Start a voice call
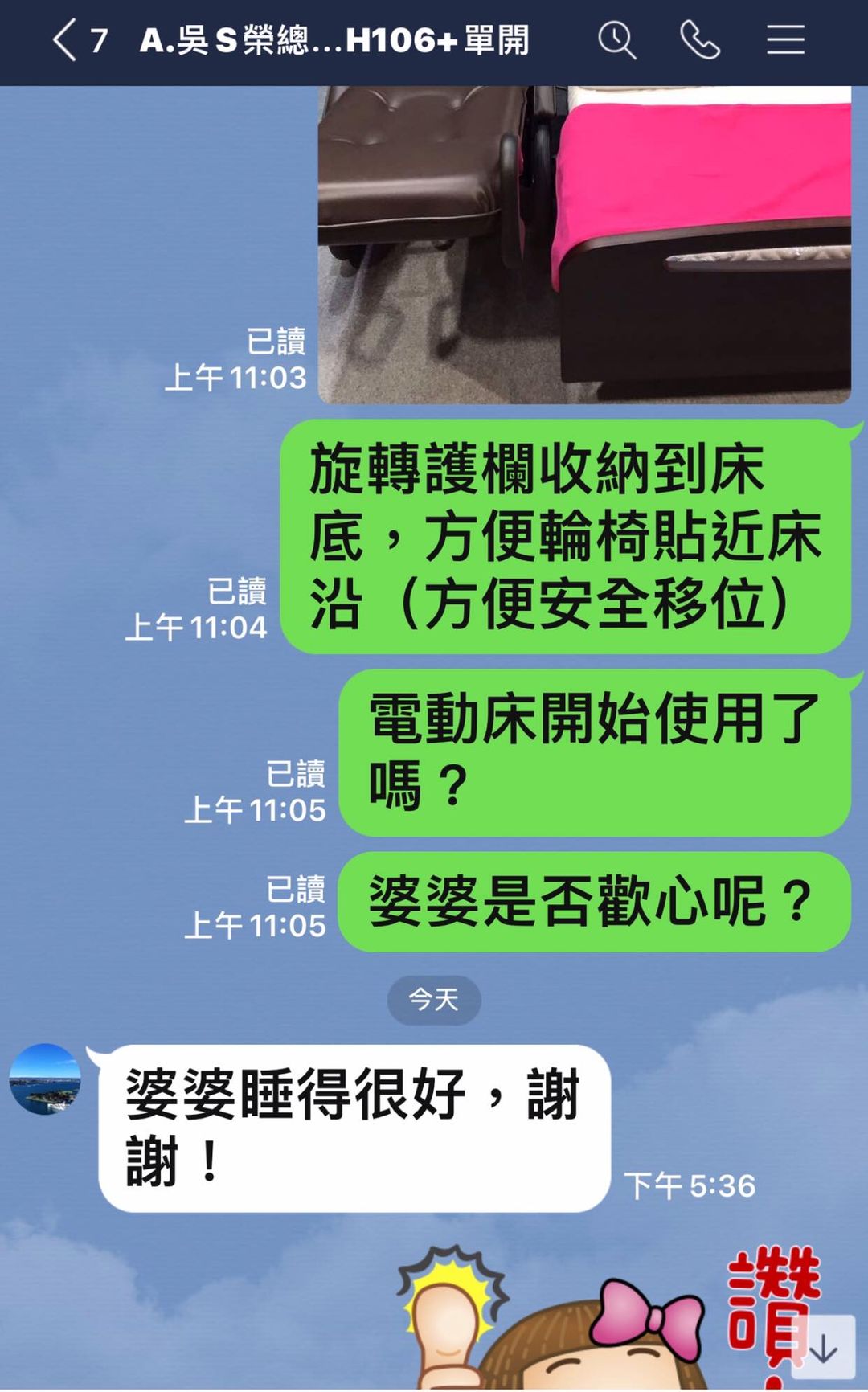The height and width of the screenshot is (1392, 868). [x=700, y=40]
